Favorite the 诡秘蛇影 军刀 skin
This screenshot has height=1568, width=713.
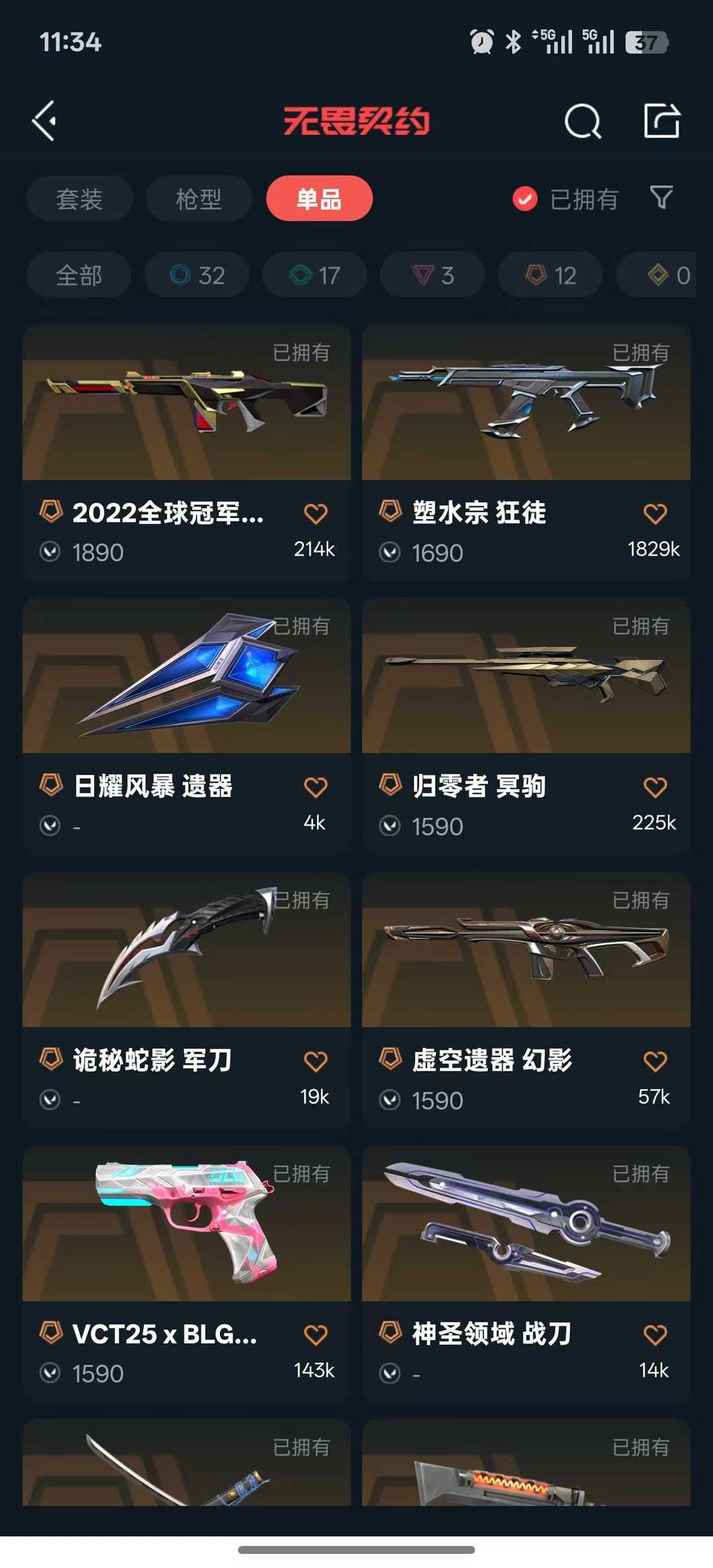pyautogui.click(x=316, y=1060)
